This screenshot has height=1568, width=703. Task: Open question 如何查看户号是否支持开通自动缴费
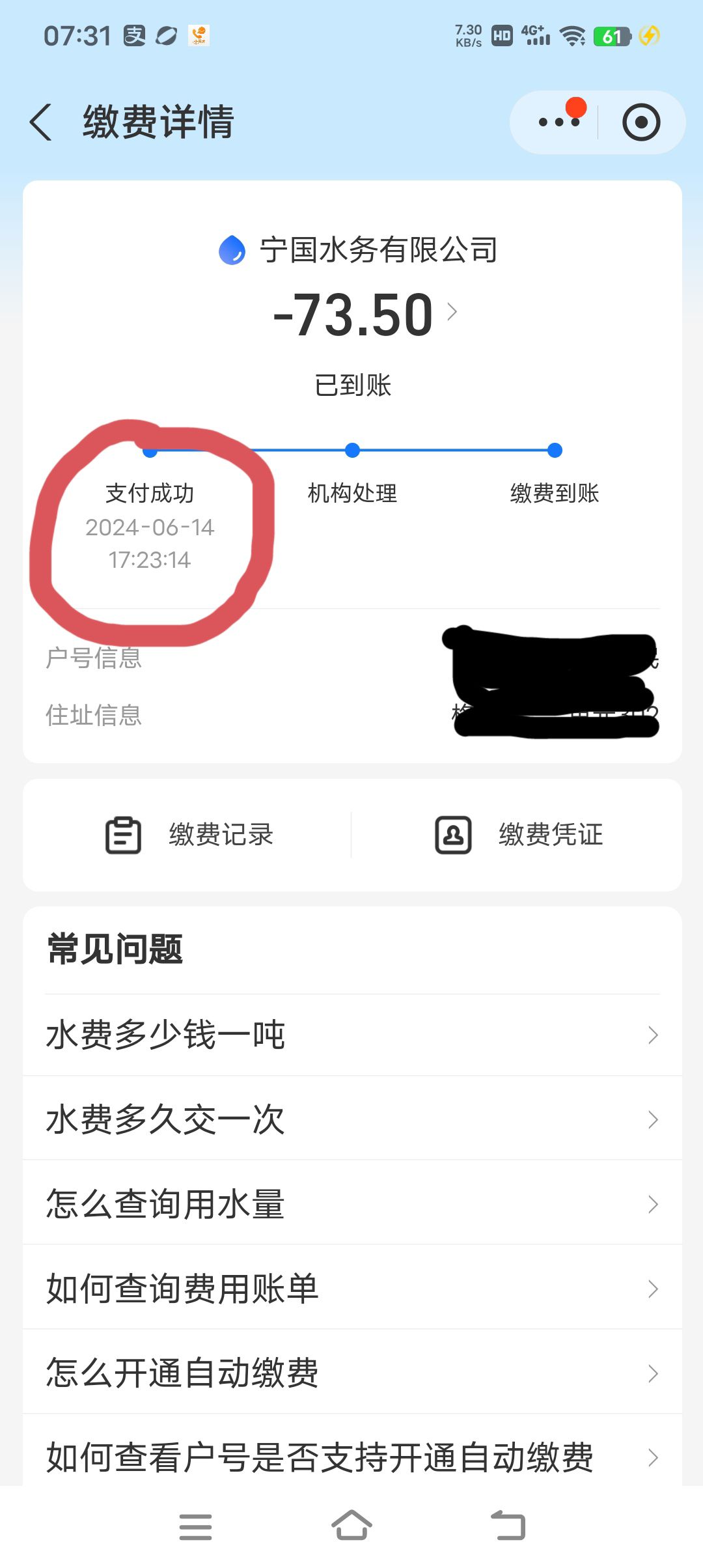coord(351,1457)
